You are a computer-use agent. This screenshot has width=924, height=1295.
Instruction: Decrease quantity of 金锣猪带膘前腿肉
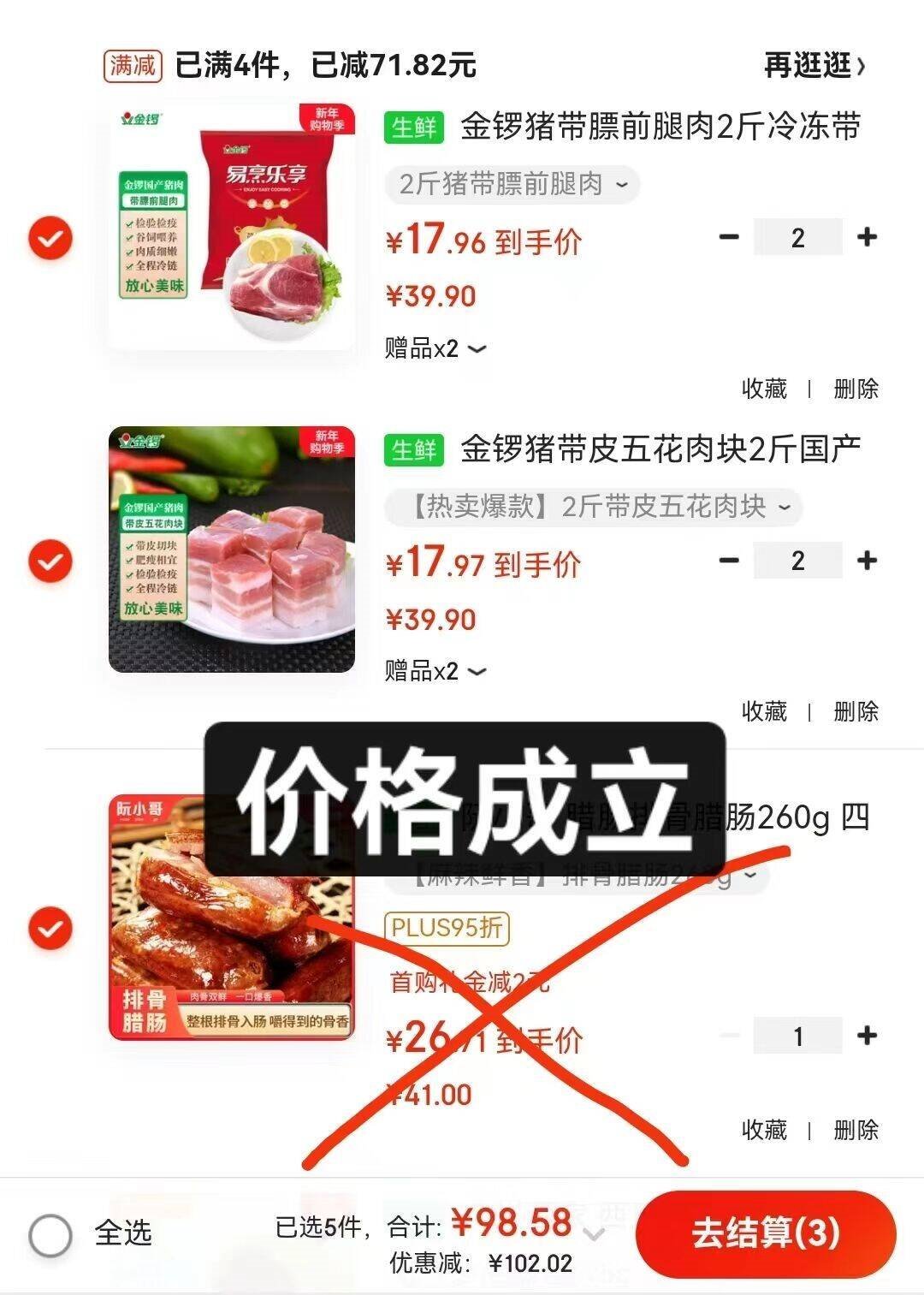point(729,237)
